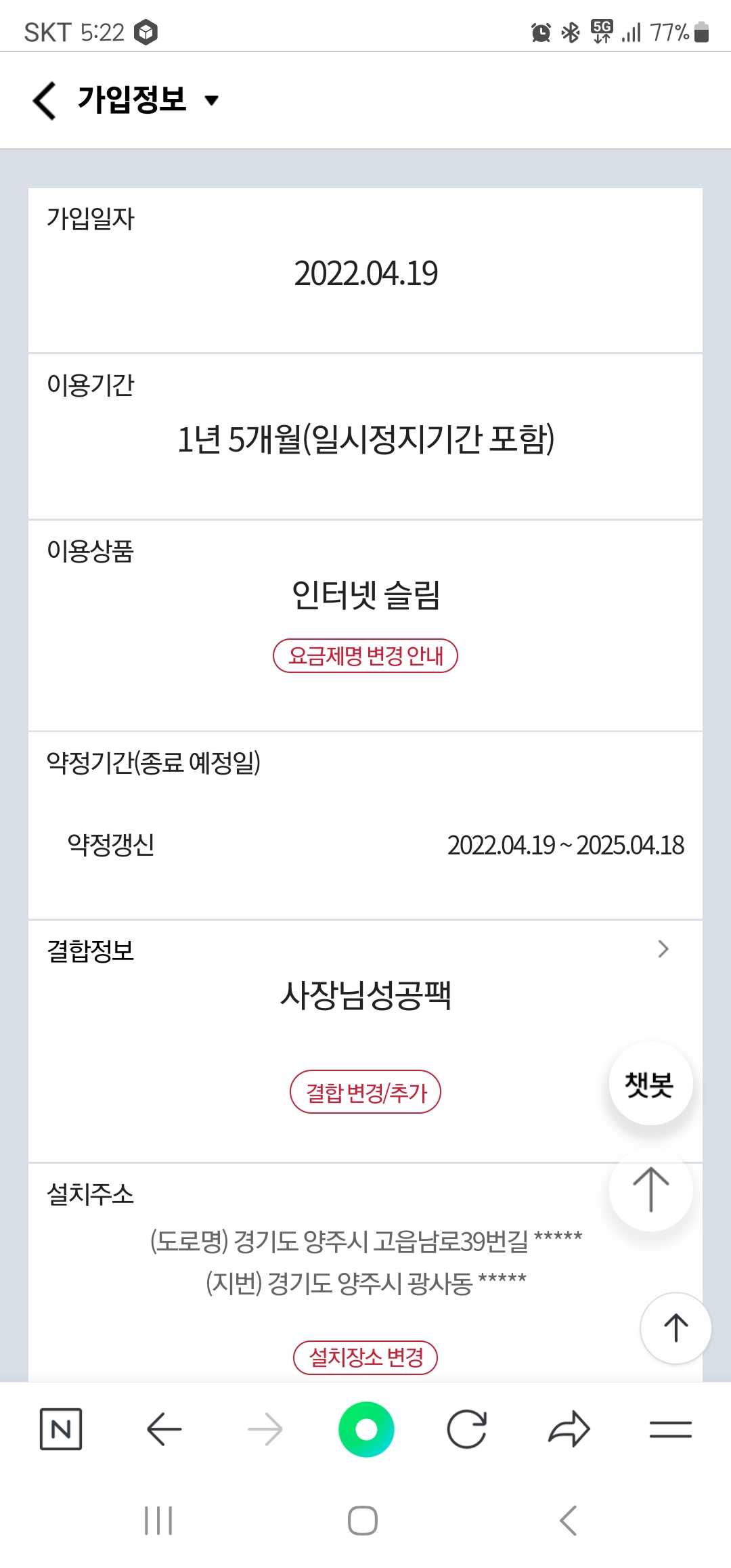
Task: Open recent apps from navigation bar
Action: pos(159,1521)
